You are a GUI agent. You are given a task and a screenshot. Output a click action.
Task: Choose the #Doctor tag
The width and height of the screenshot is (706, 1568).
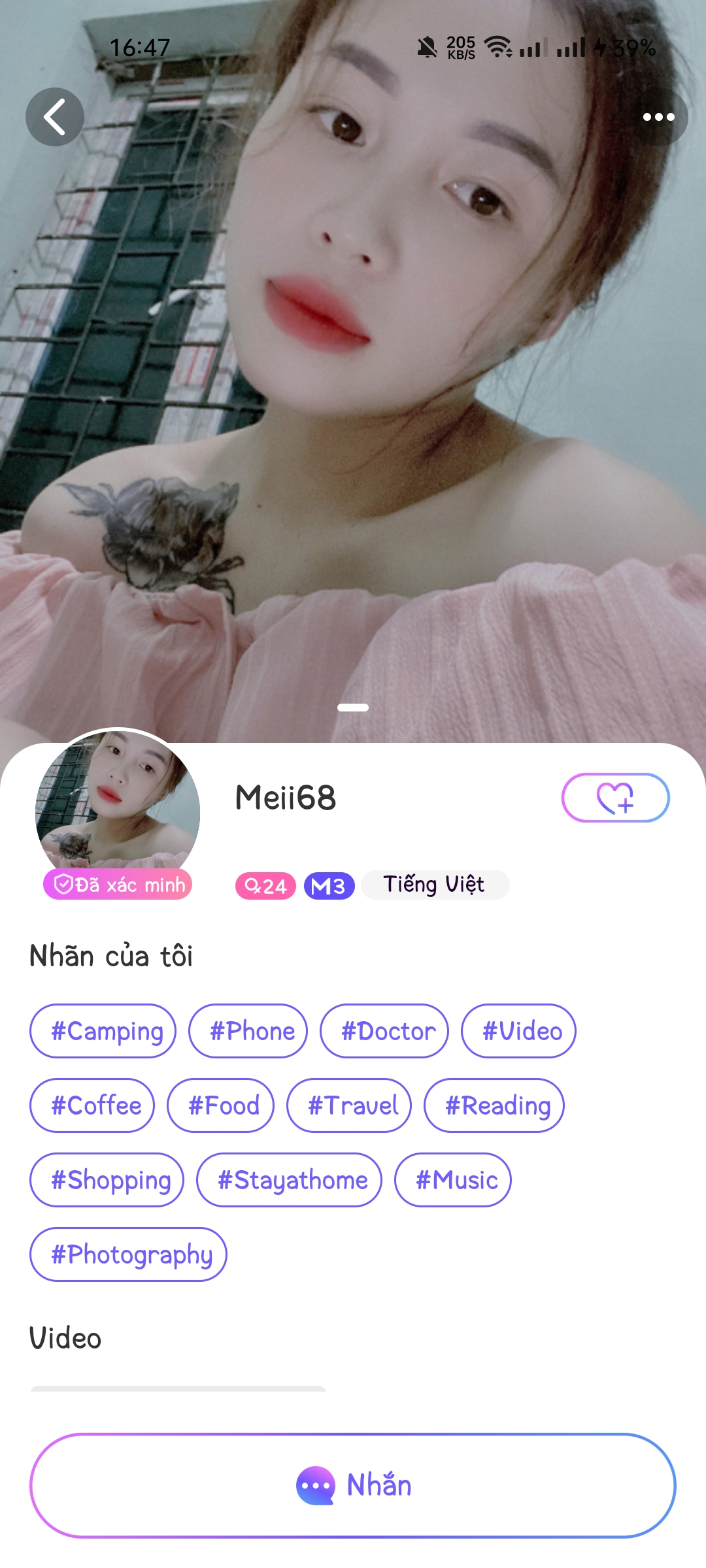click(384, 1031)
